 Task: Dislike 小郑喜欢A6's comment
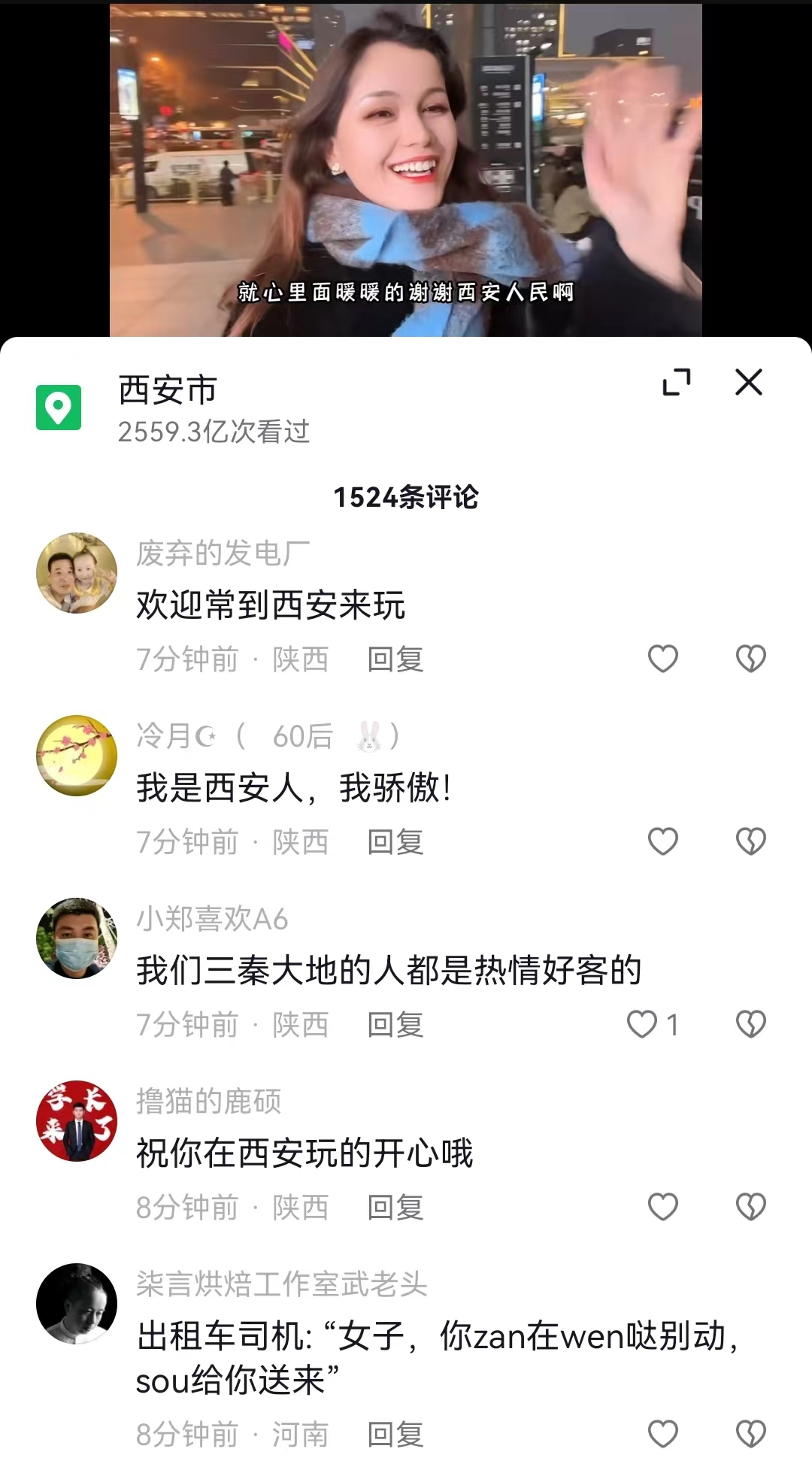coord(750,1024)
